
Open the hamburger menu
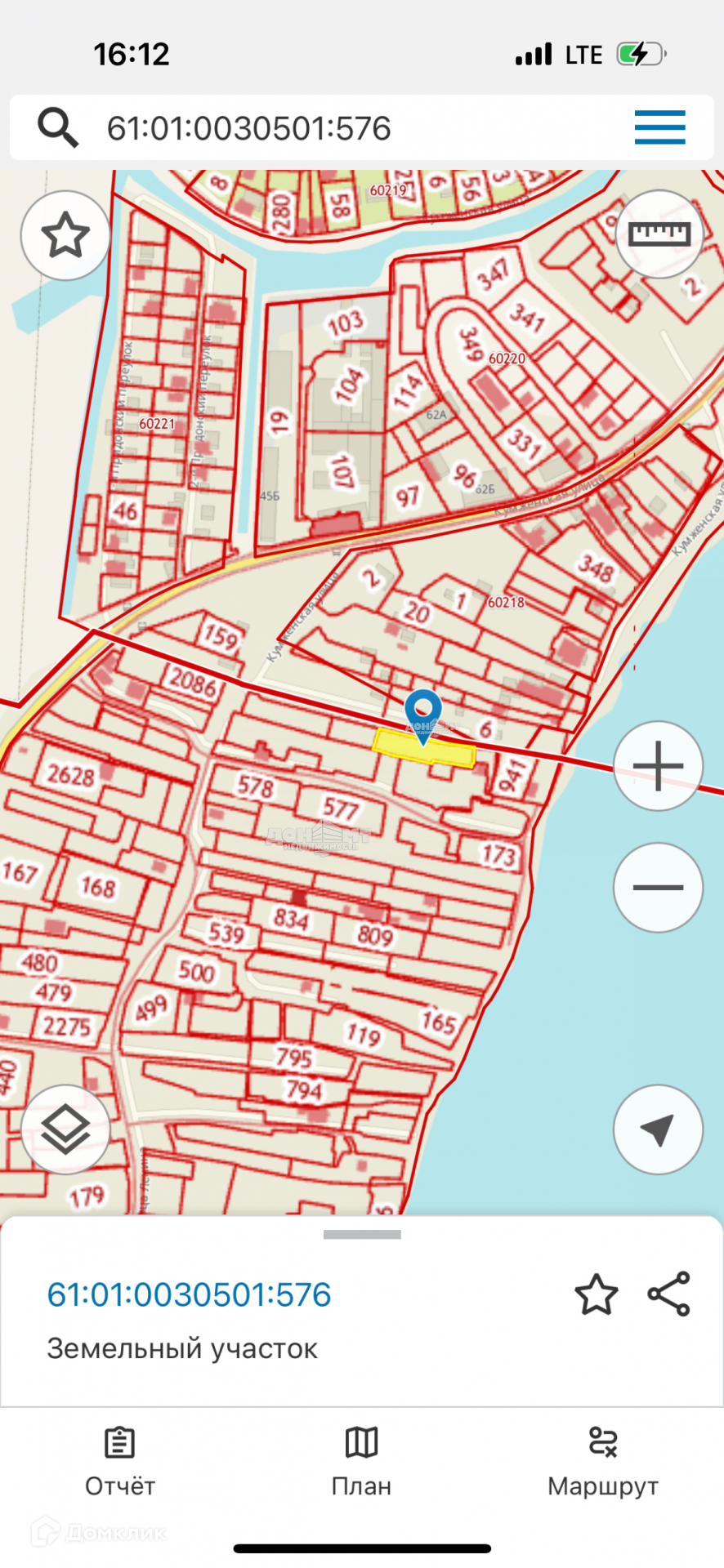pyautogui.click(x=659, y=127)
